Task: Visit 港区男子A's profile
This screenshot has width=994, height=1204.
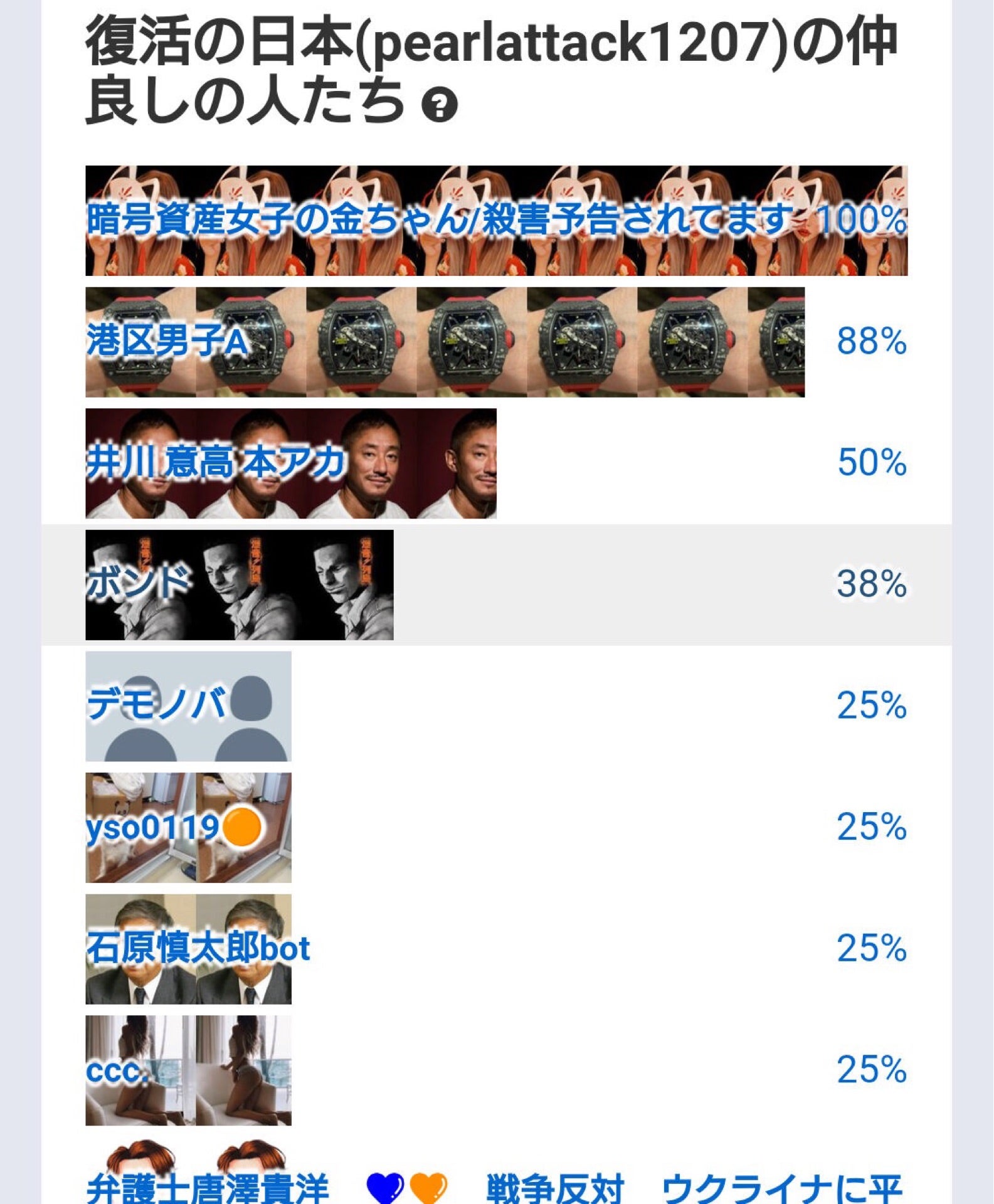Action: 167,342
